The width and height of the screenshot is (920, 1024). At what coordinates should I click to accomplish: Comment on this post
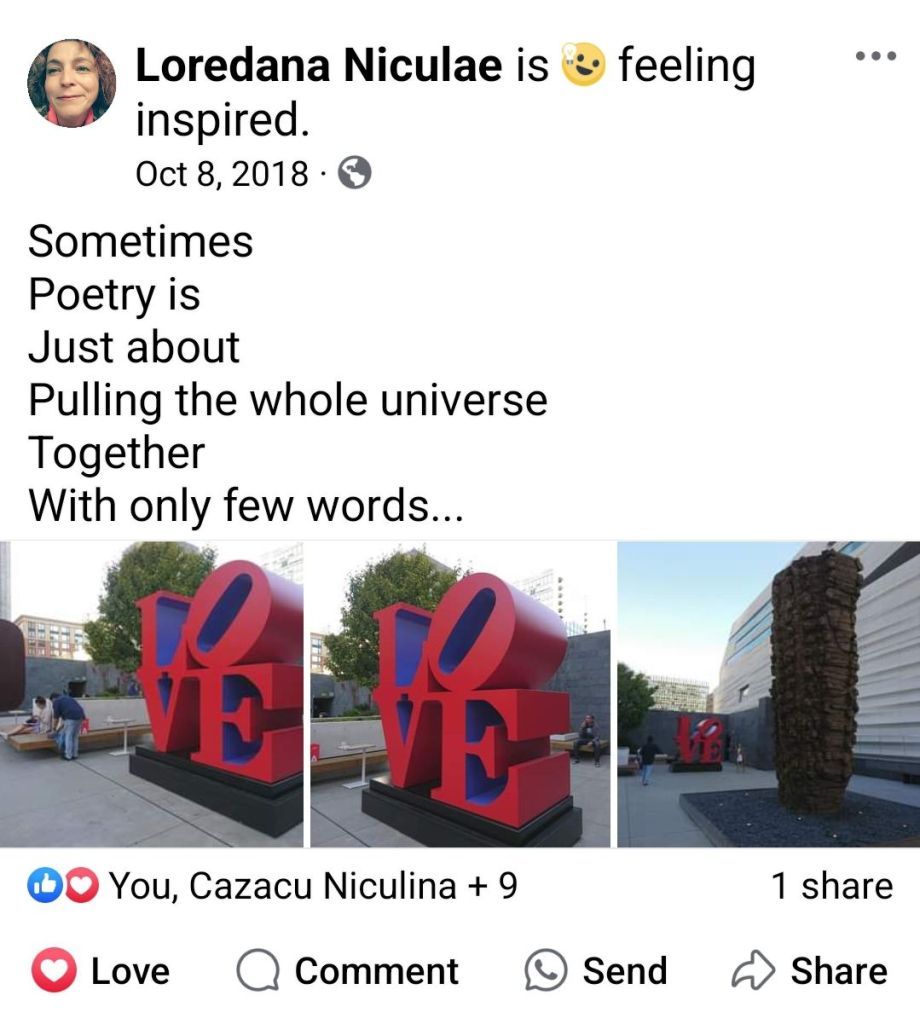pyautogui.click(x=348, y=971)
